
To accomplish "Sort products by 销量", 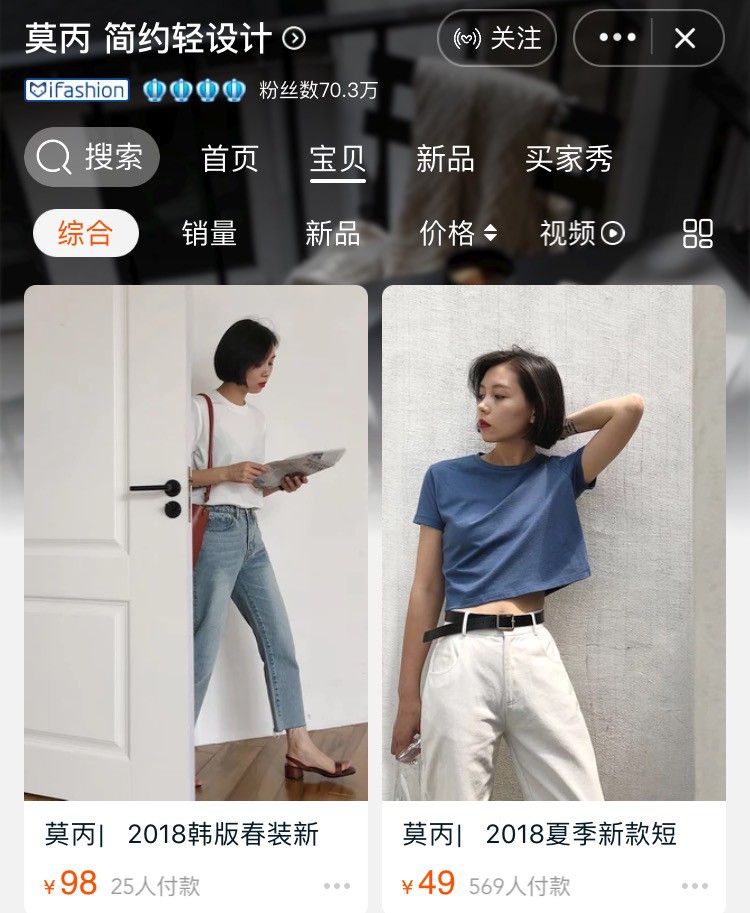I will pyautogui.click(x=210, y=233).
